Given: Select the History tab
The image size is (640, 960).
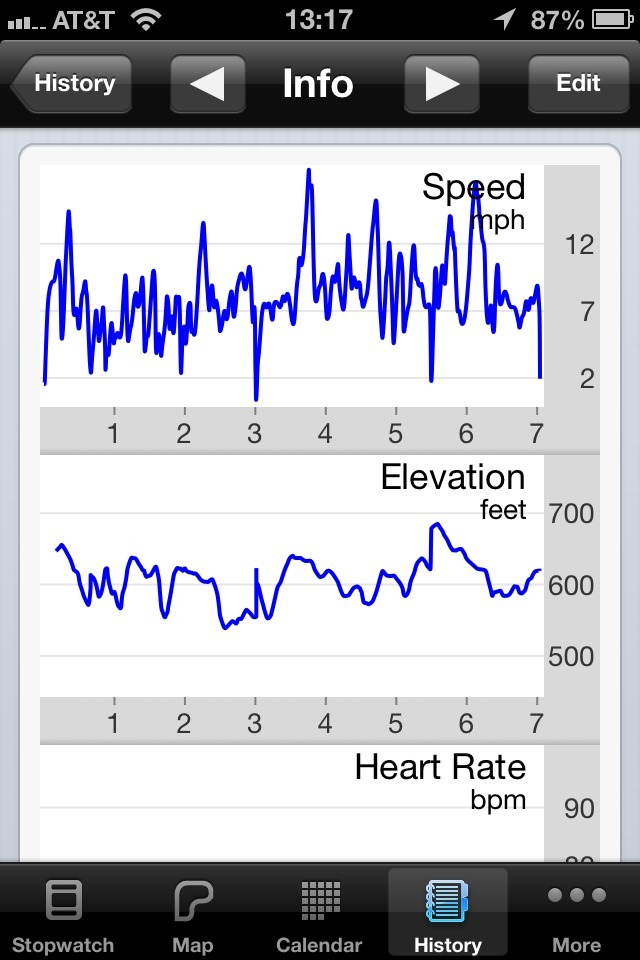Looking at the screenshot, I should click(447, 916).
